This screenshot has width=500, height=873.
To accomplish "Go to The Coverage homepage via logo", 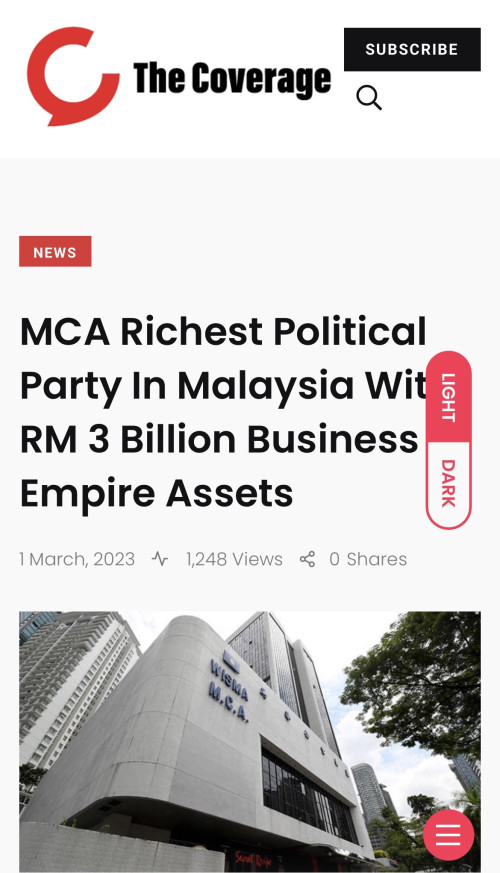I will [179, 76].
